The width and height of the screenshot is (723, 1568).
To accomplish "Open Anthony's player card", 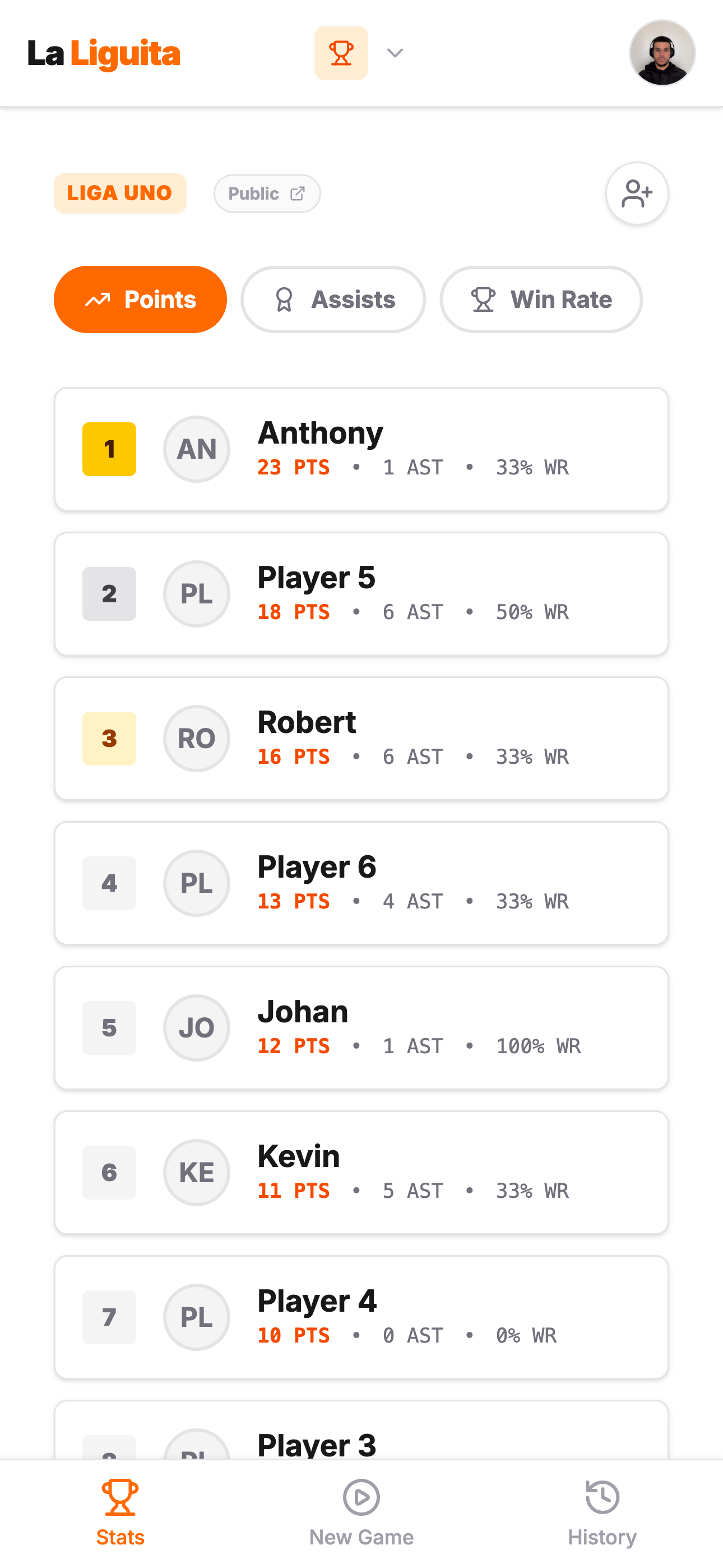I will [x=361, y=449].
